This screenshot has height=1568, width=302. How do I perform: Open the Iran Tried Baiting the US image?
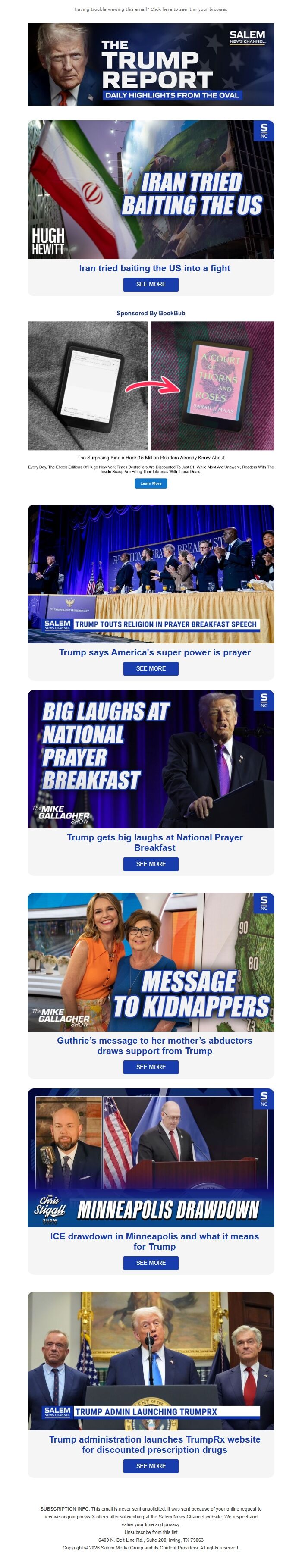point(151,189)
